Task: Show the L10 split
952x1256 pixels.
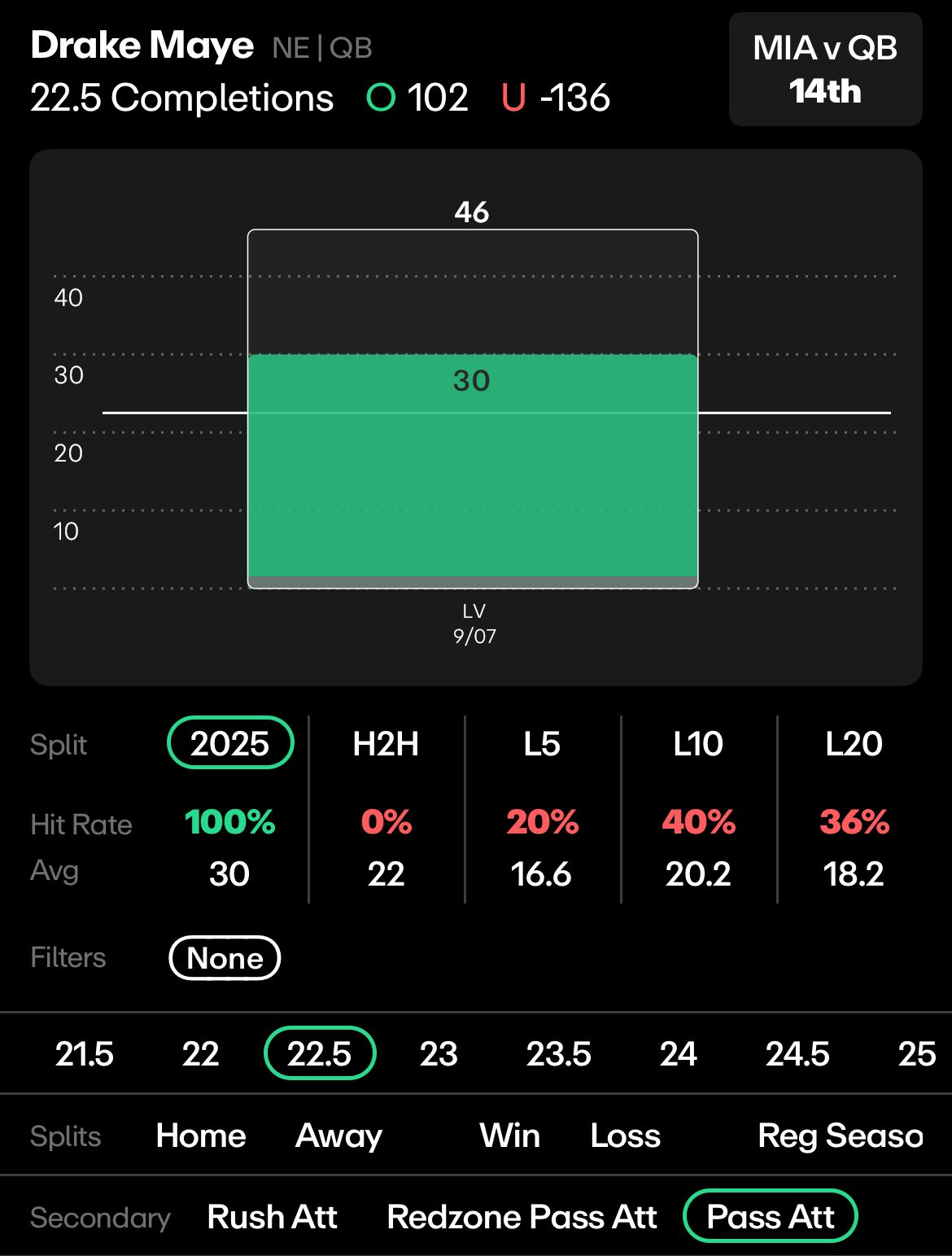Action: point(698,744)
